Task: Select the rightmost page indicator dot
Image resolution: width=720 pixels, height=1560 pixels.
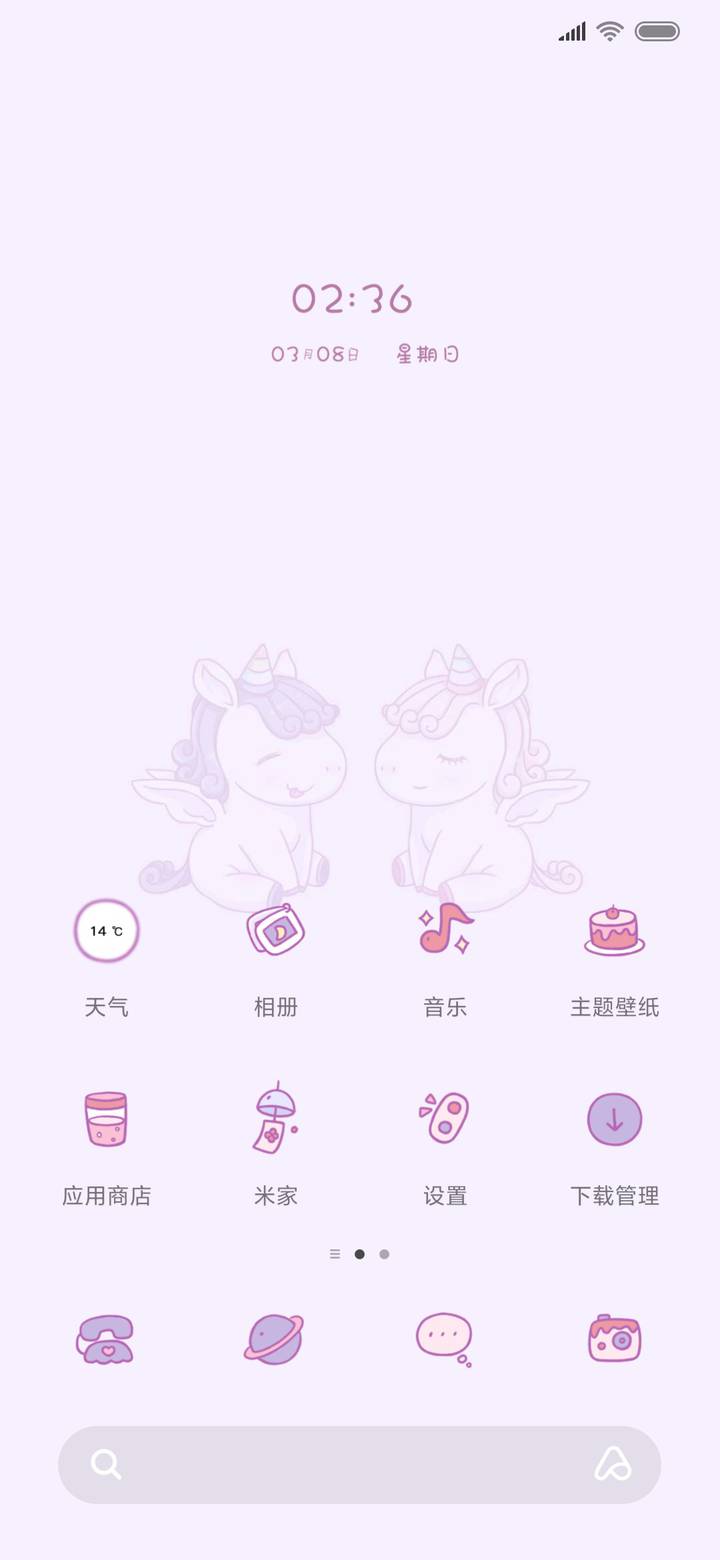Action: click(385, 1253)
